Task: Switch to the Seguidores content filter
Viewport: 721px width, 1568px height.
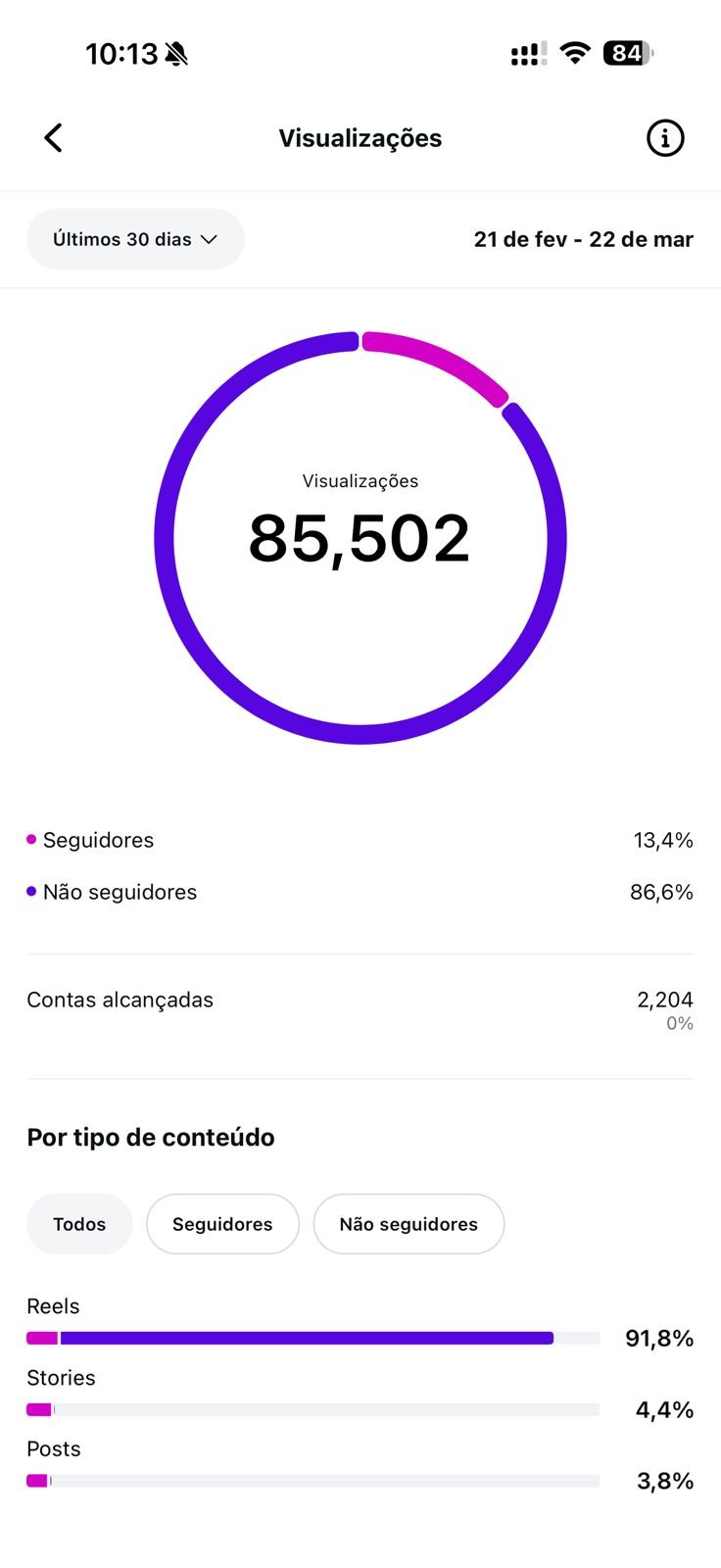Action: tap(222, 1224)
